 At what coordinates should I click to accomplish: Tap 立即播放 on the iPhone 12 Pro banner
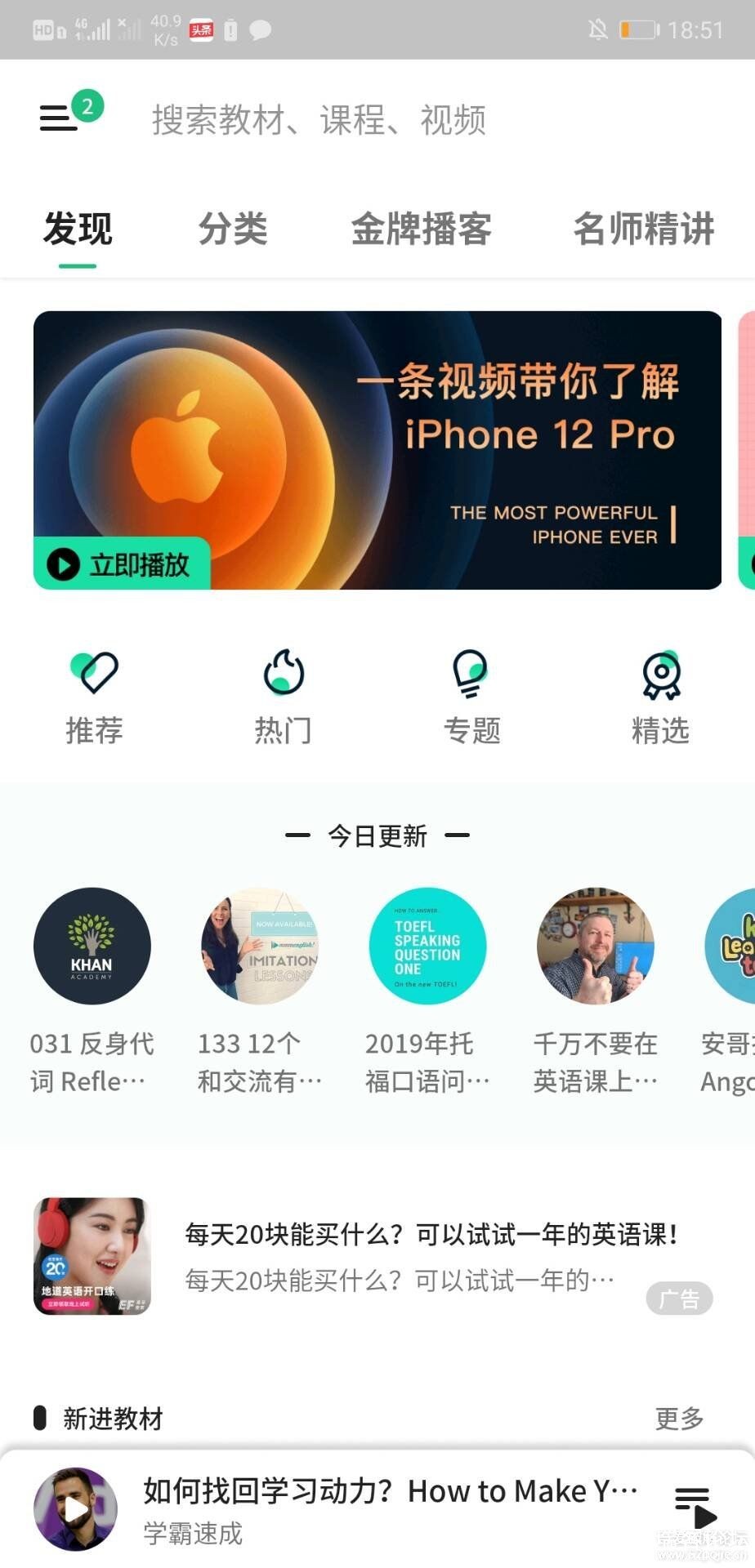pyautogui.click(x=121, y=563)
